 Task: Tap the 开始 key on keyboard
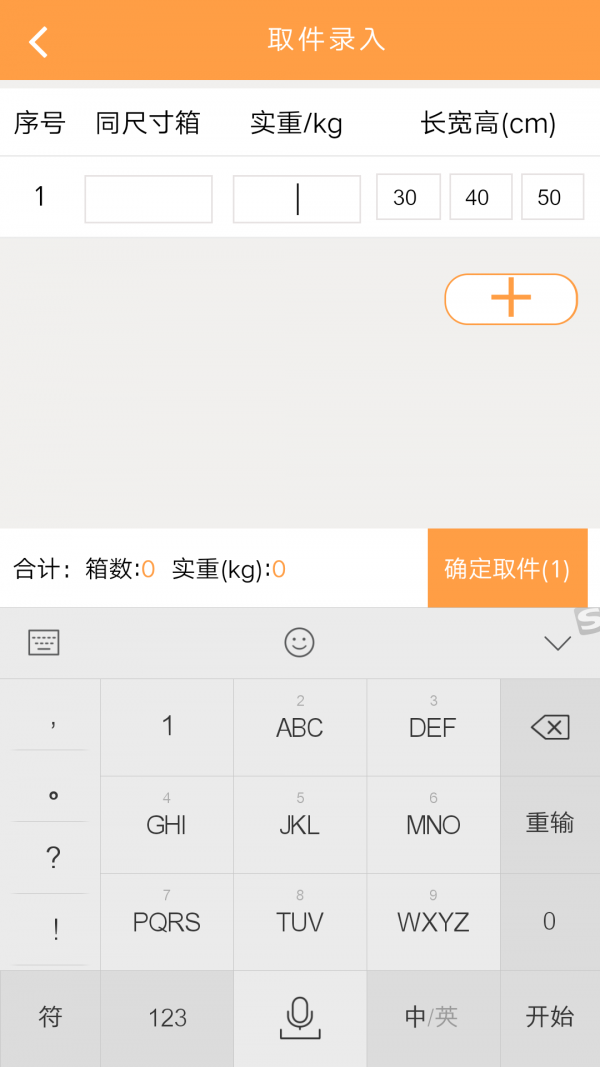point(550,1018)
